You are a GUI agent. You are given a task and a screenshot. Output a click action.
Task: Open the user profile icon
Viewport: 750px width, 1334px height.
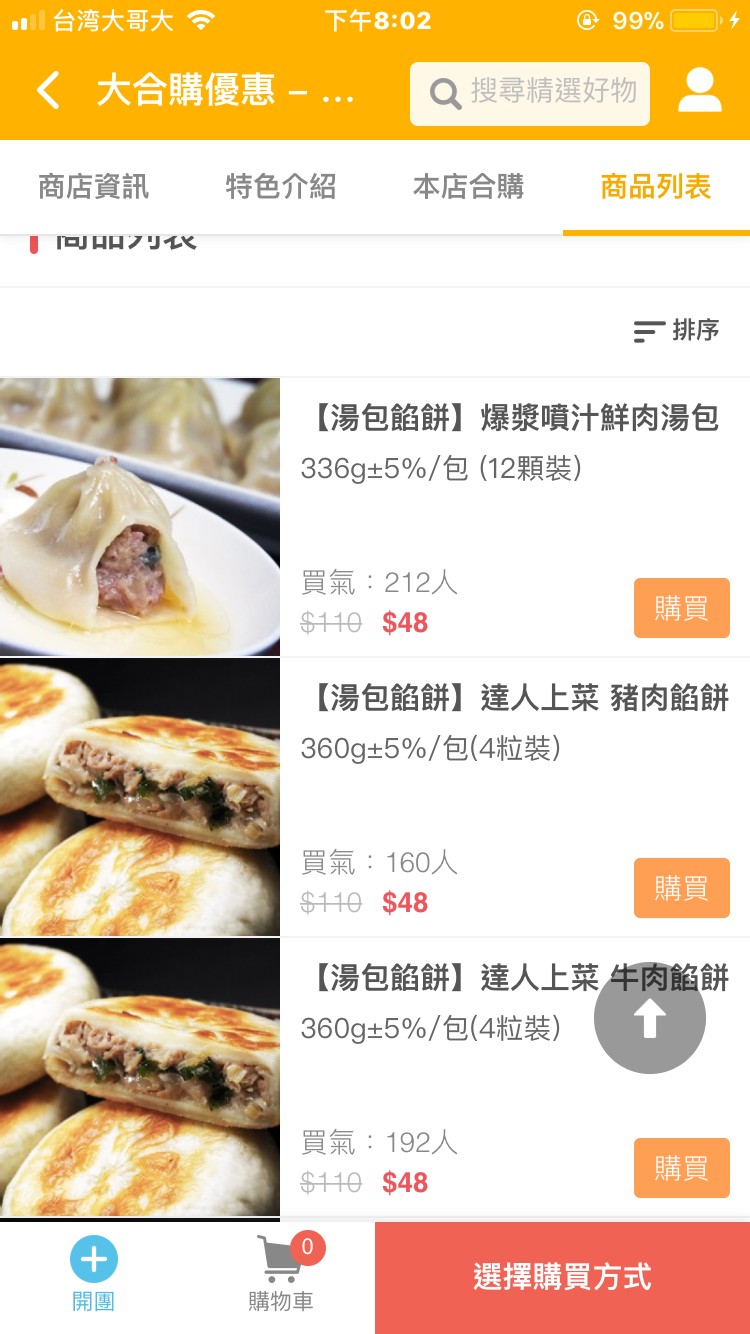699,91
